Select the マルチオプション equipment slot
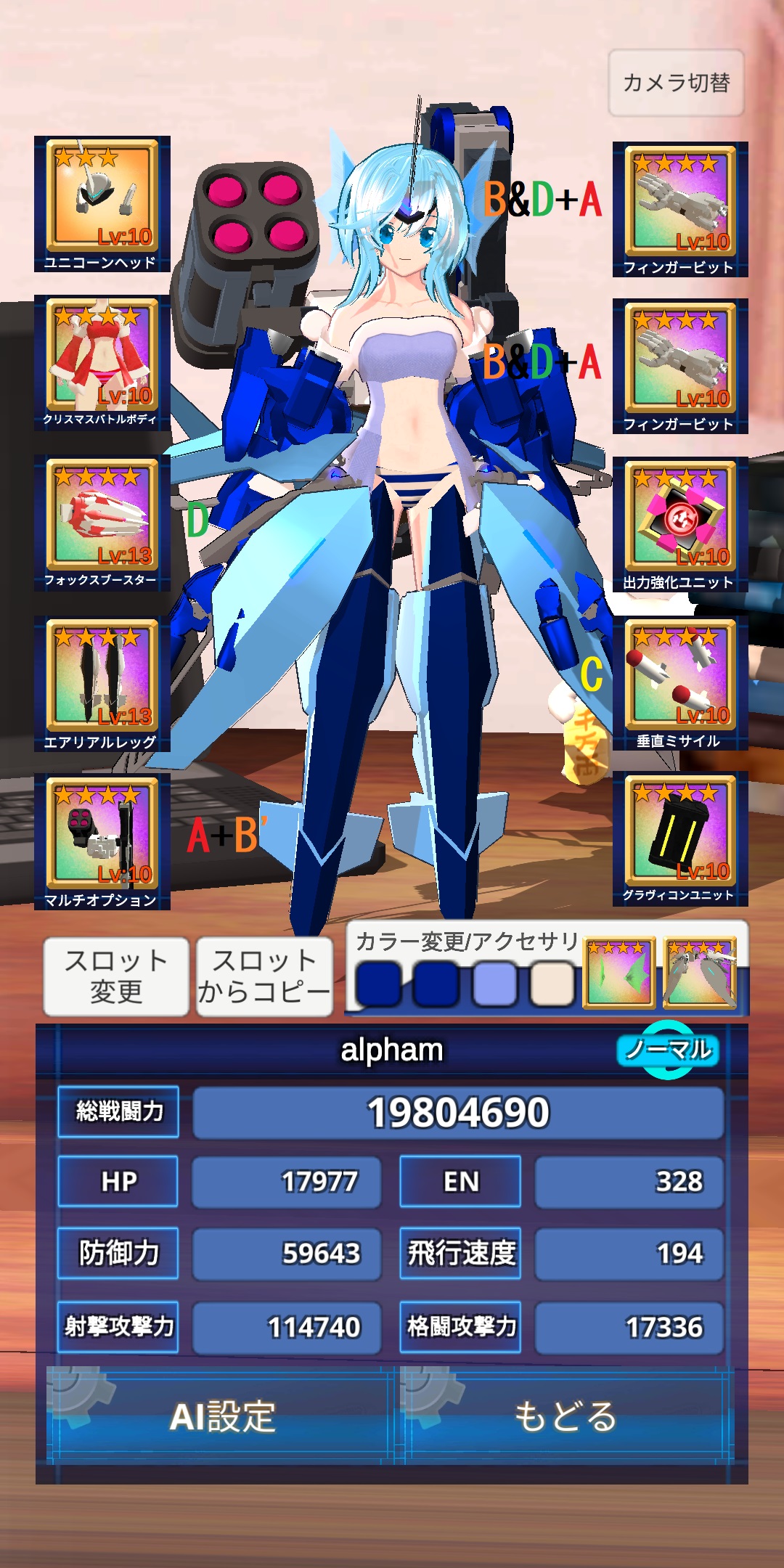The height and width of the screenshot is (1568, 784). pos(102,842)
